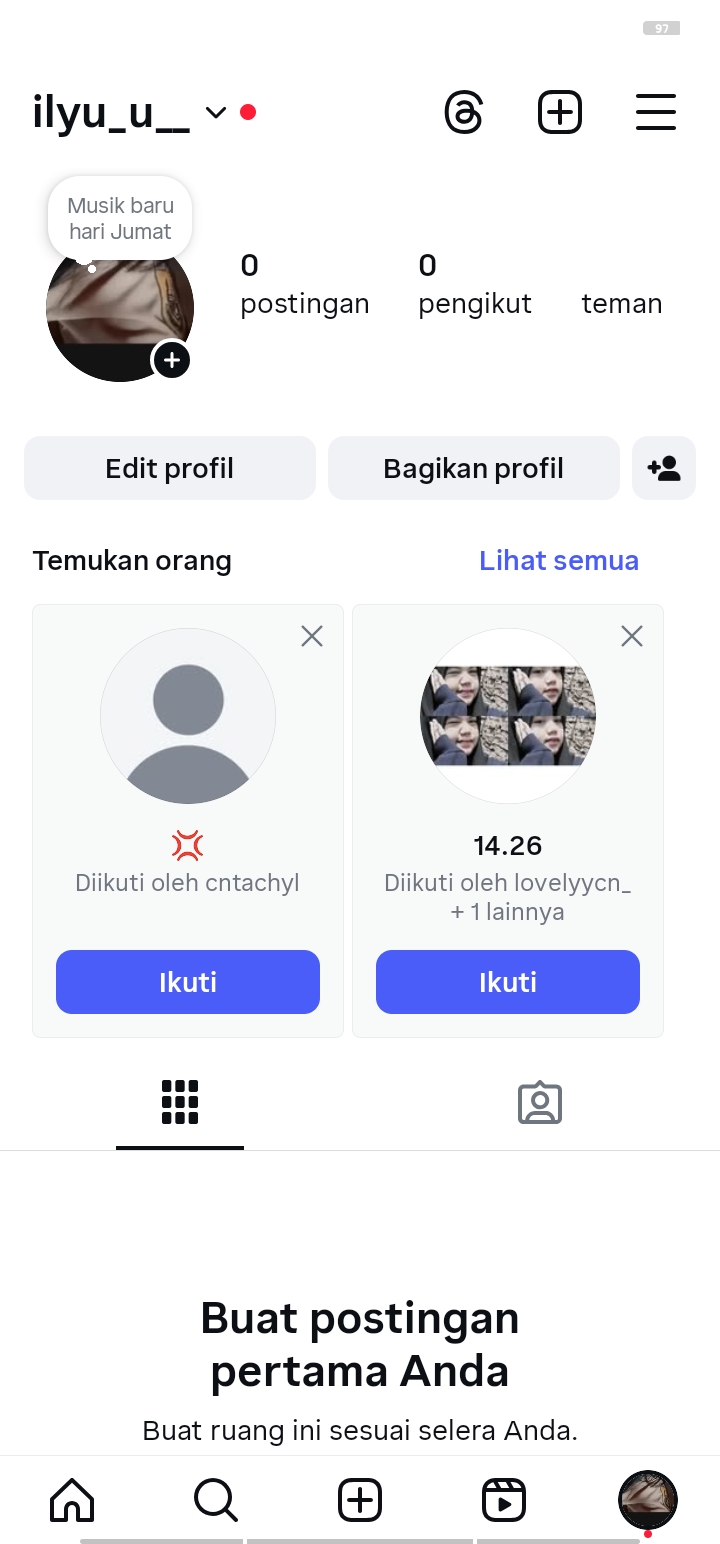Open the Reels tab
The height and width of the screenshot is (1544, 720).
(504, 1500)
